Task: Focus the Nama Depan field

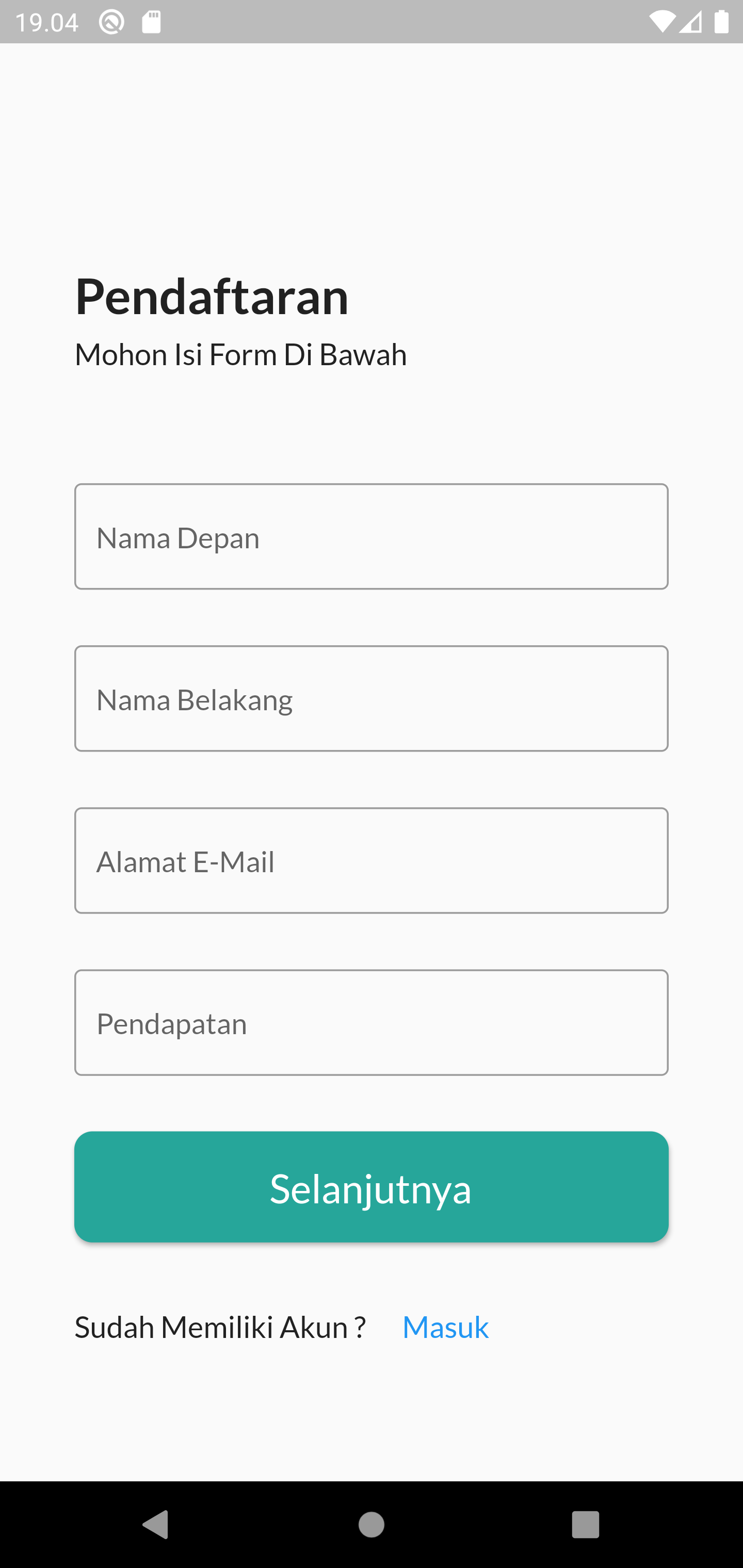Action: click(x=371, y=536)
